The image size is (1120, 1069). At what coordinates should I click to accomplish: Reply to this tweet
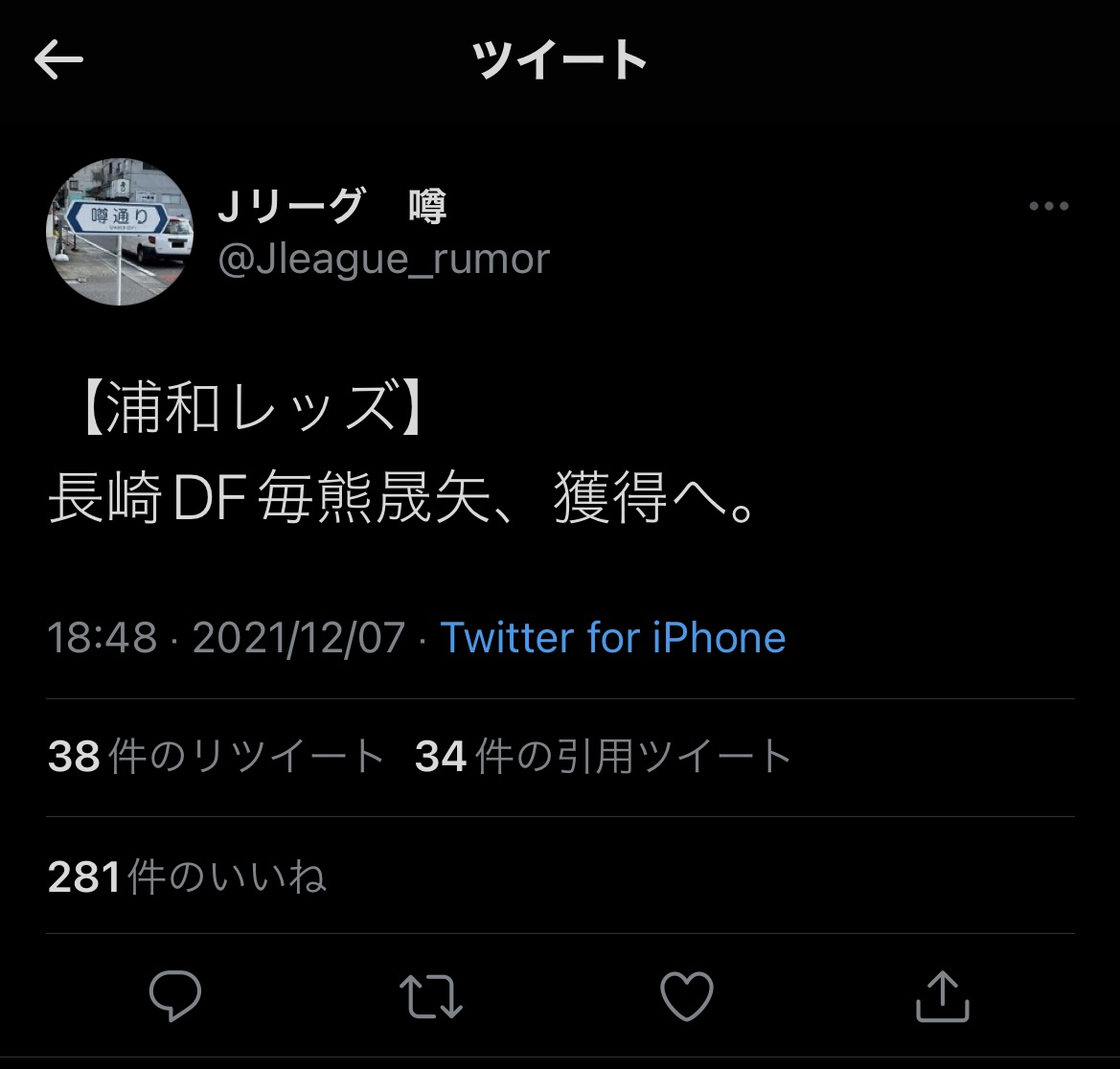point(175,996)
